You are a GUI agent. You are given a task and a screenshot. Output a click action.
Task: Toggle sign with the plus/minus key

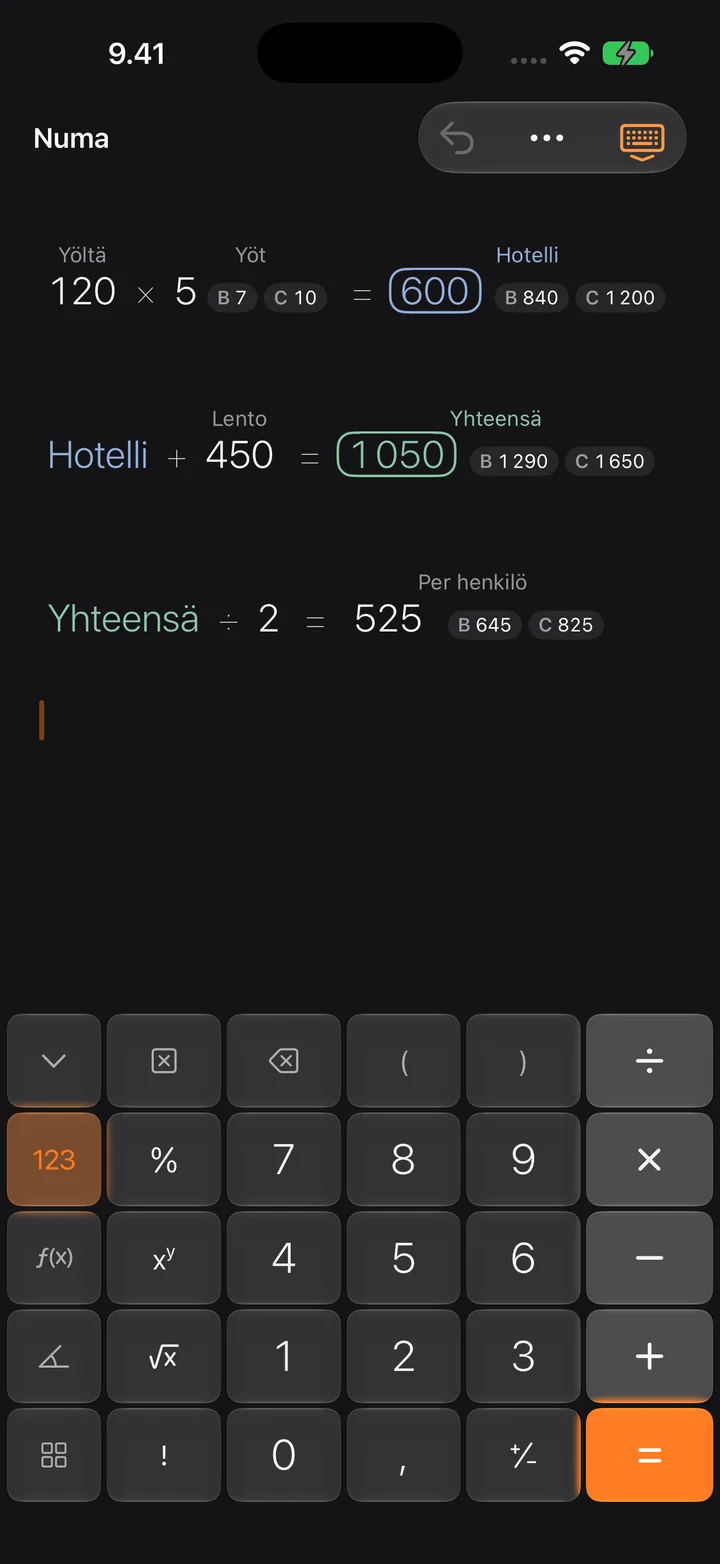pyautogui.click(x=523, y=1456)
